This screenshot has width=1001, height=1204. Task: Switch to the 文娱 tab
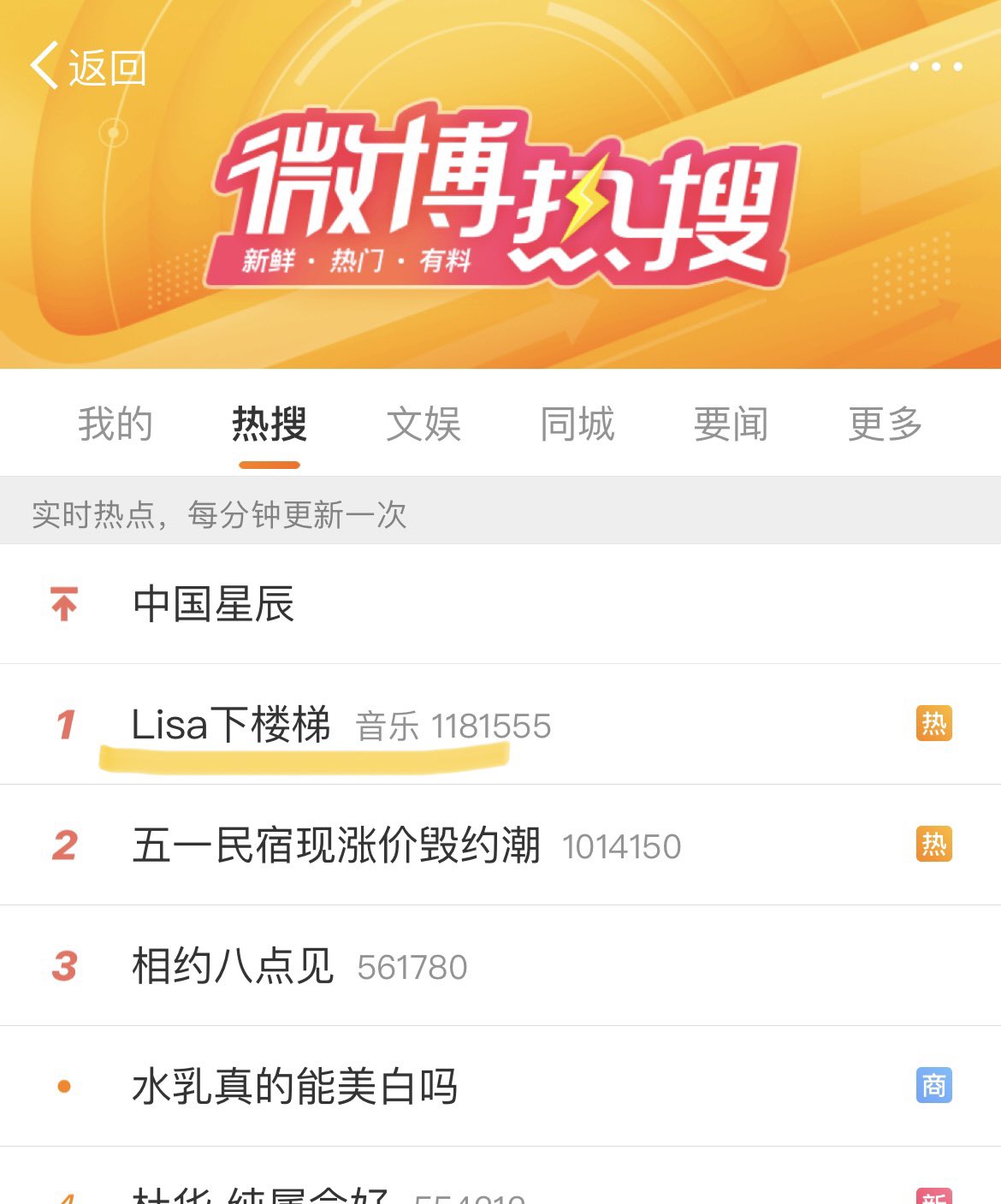click(x=423, y=424)
